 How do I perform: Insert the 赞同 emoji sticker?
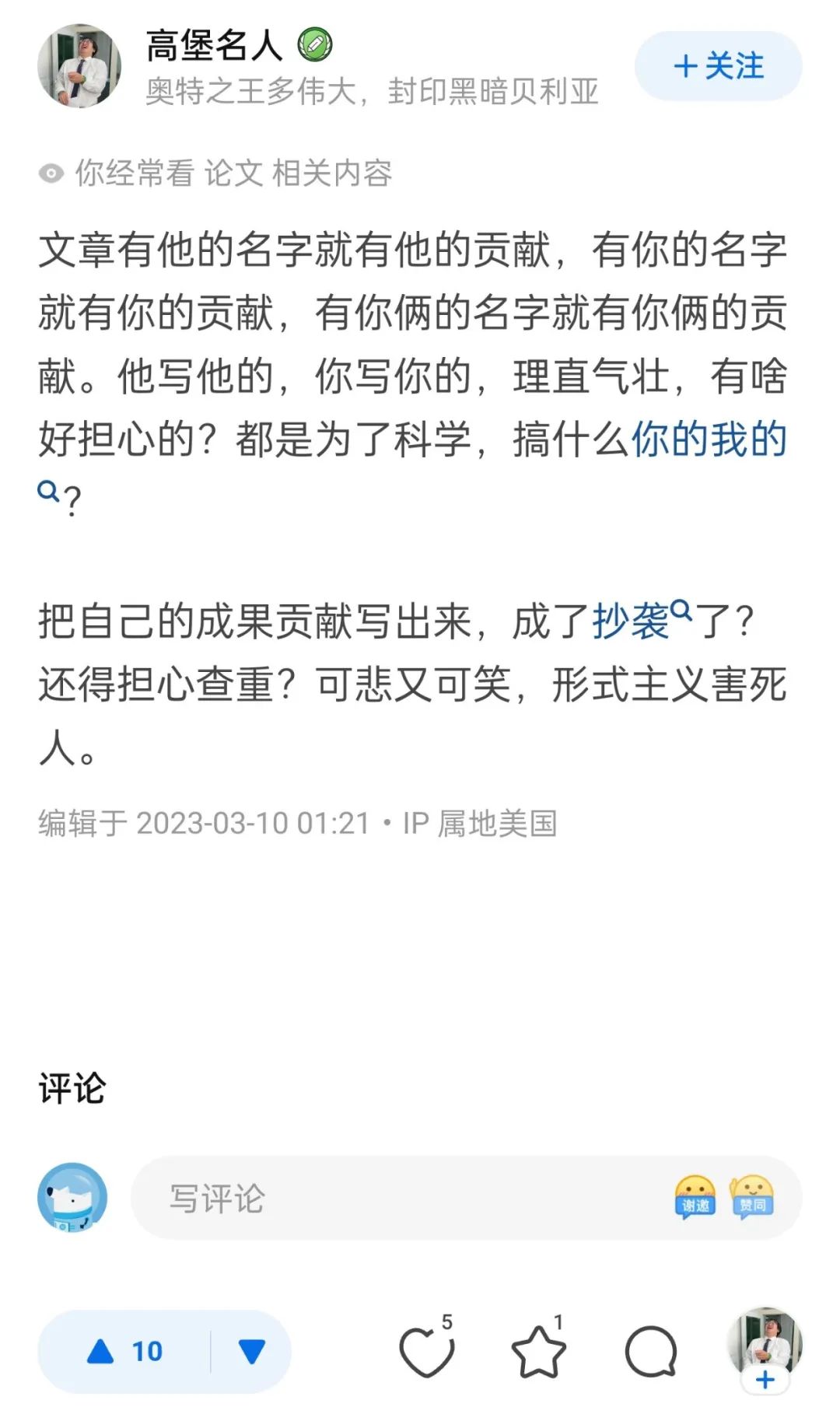(x=751, y=1197)
